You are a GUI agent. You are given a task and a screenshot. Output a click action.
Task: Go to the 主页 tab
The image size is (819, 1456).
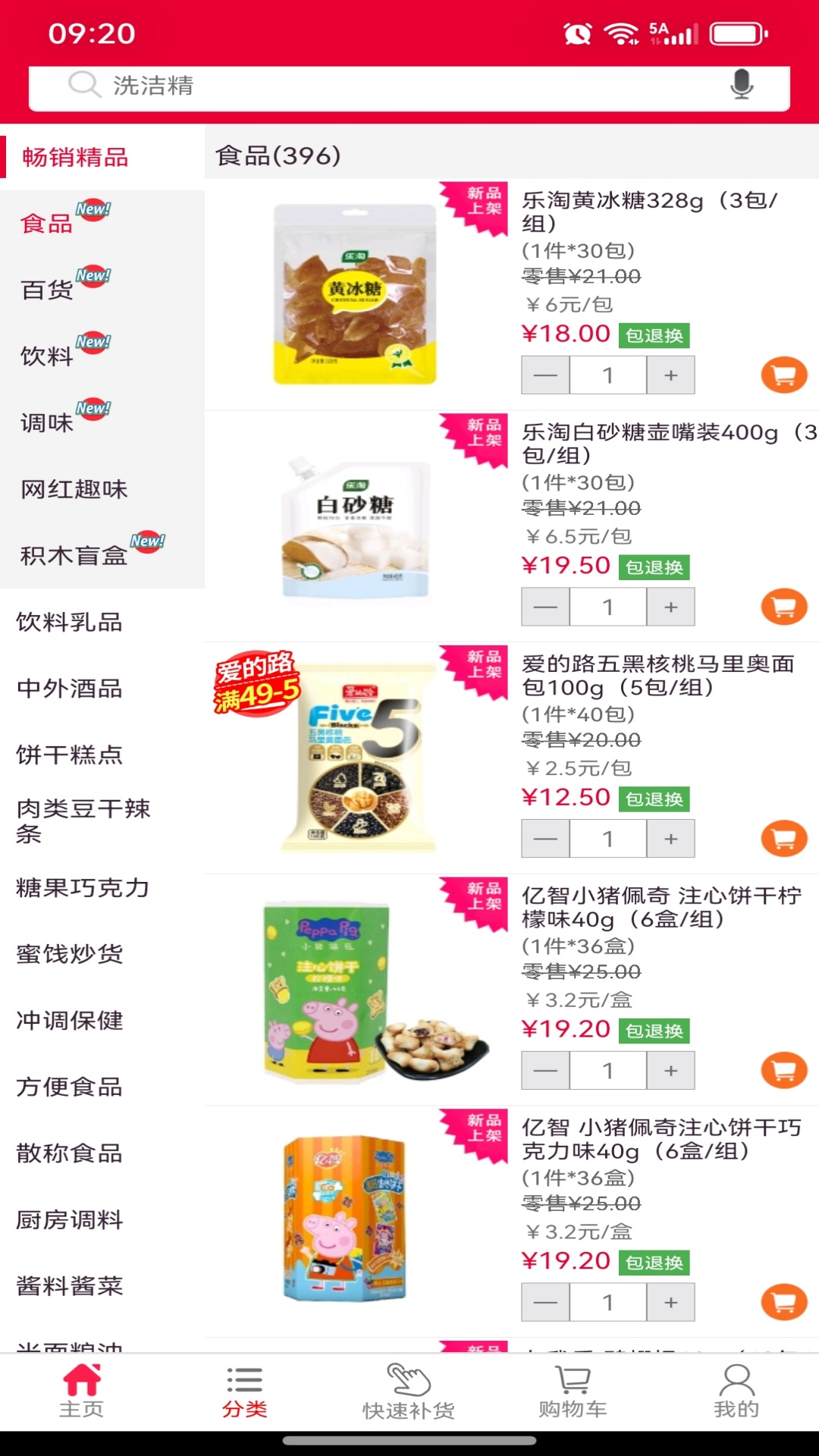(81, 1392)
